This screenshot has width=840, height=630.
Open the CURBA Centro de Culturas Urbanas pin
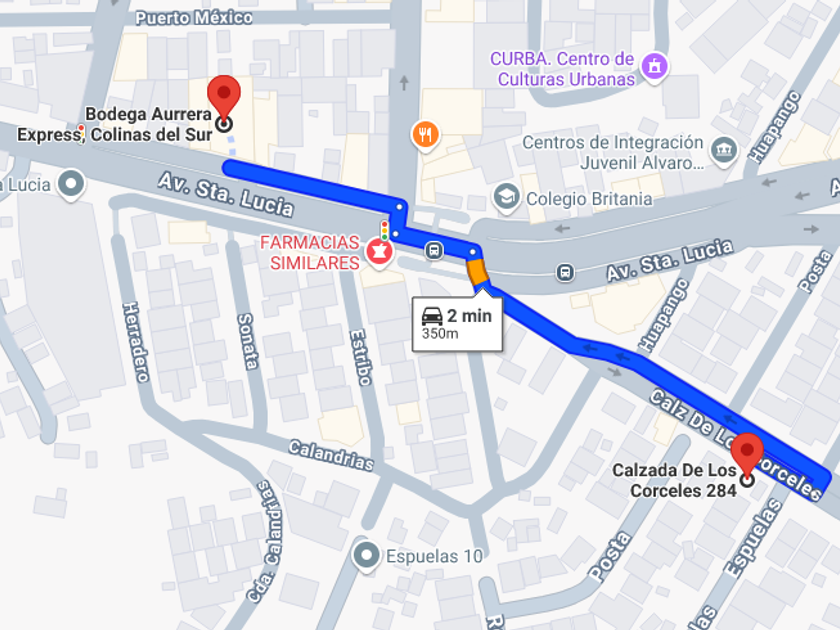tap(654, 68)
